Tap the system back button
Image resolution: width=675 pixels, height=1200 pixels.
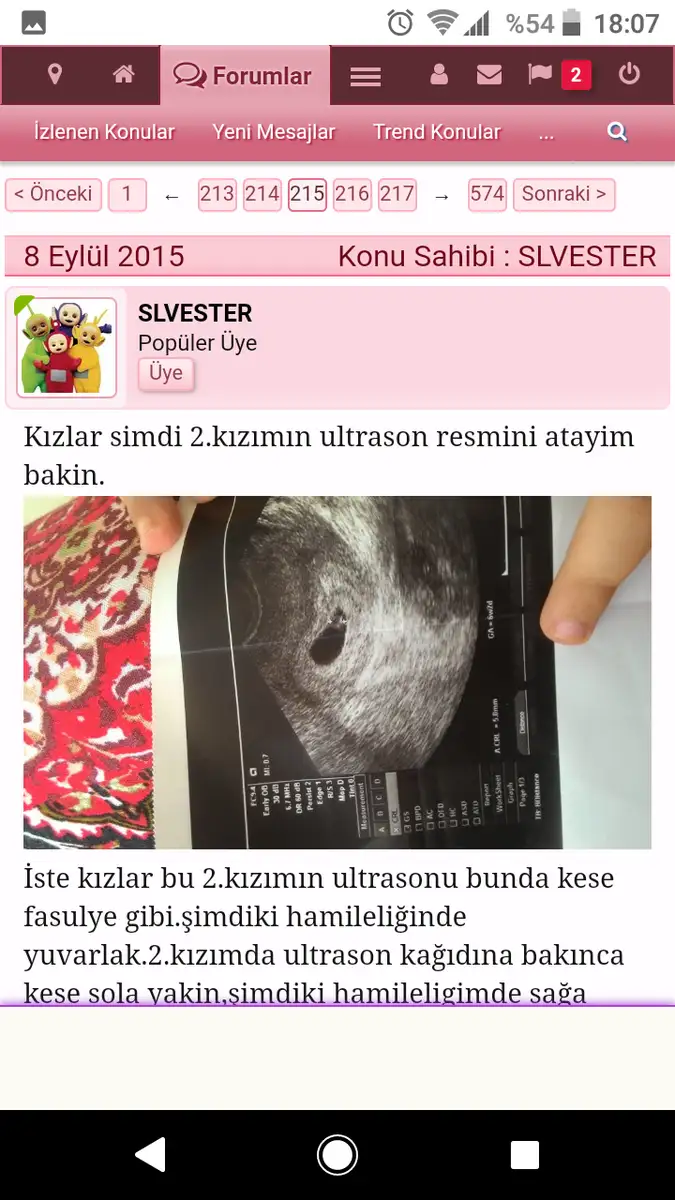tap(150, 1154)
